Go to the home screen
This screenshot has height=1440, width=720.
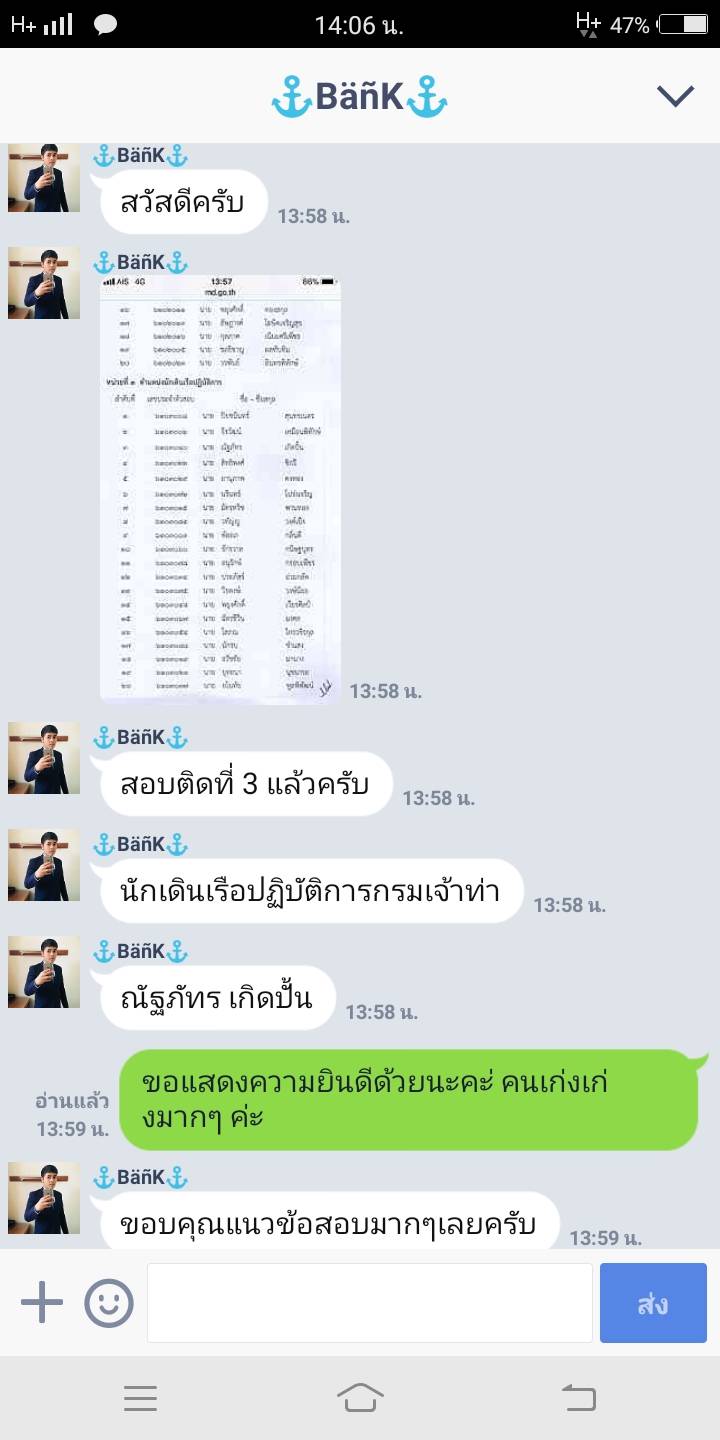(360, 1397)
